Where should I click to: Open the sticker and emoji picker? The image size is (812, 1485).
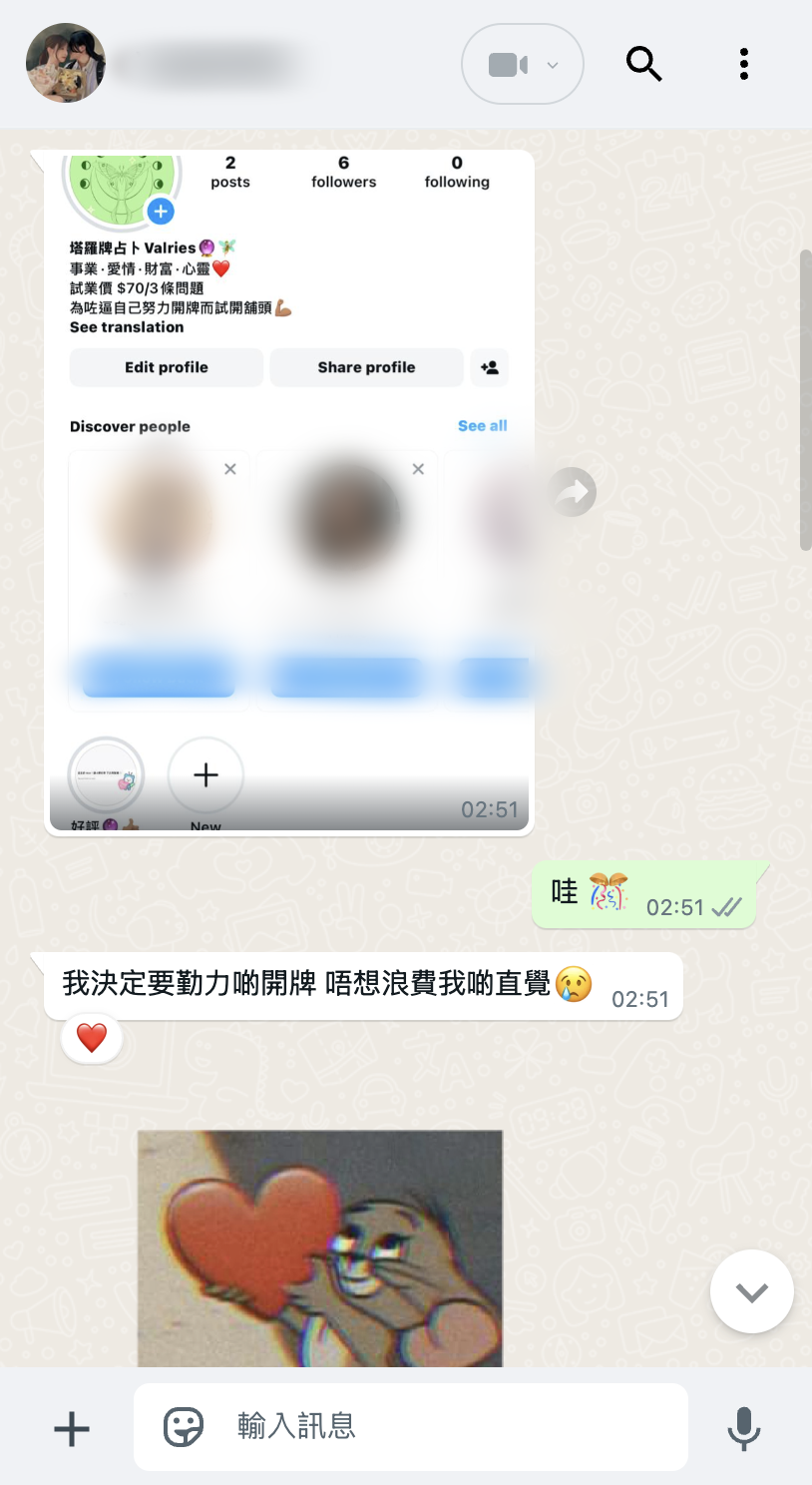point(184,1427)
